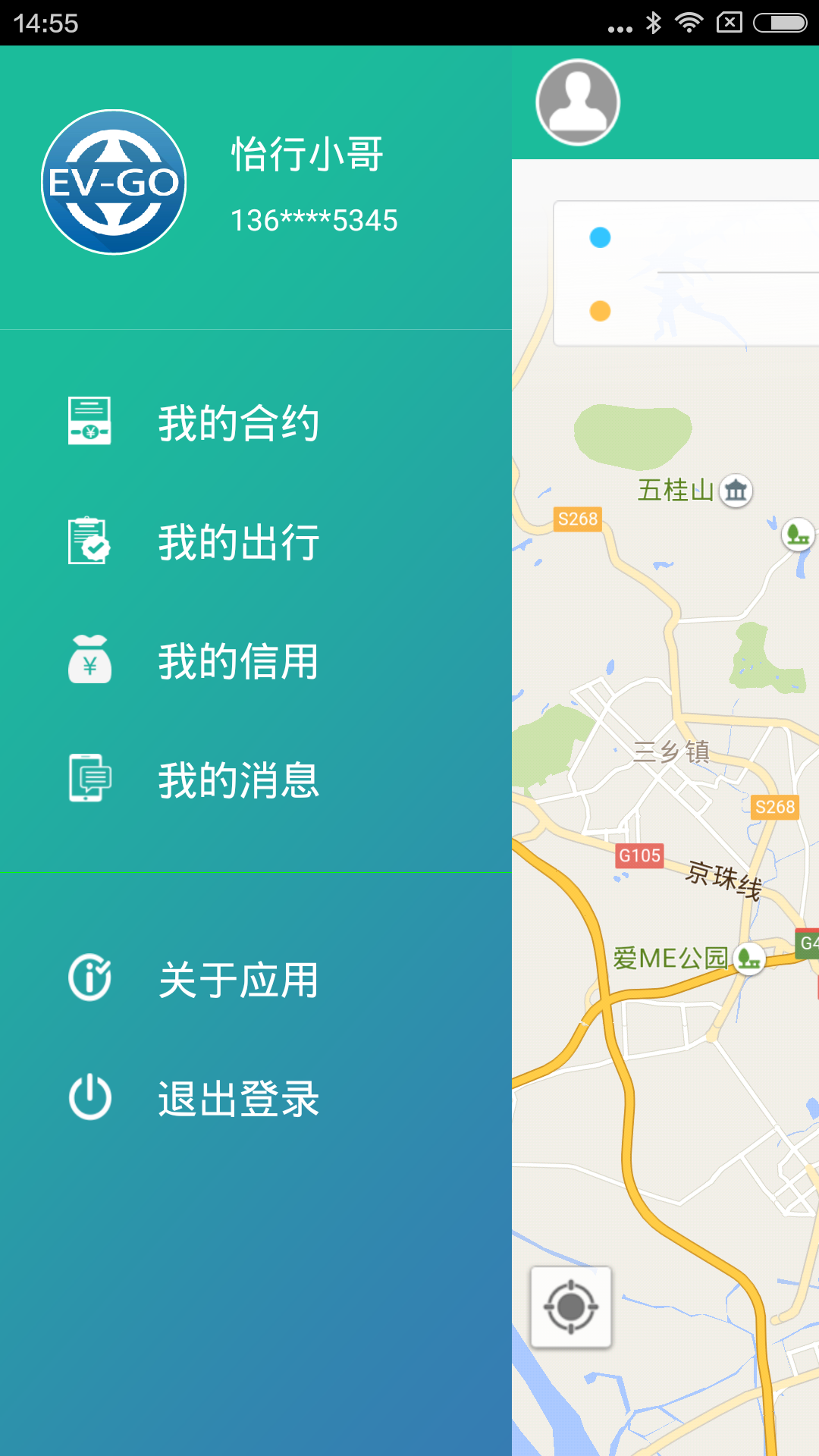Viewport: 819px width, 1456px height.
Task: Go to 我的信用 credit page
Action: 256,661
